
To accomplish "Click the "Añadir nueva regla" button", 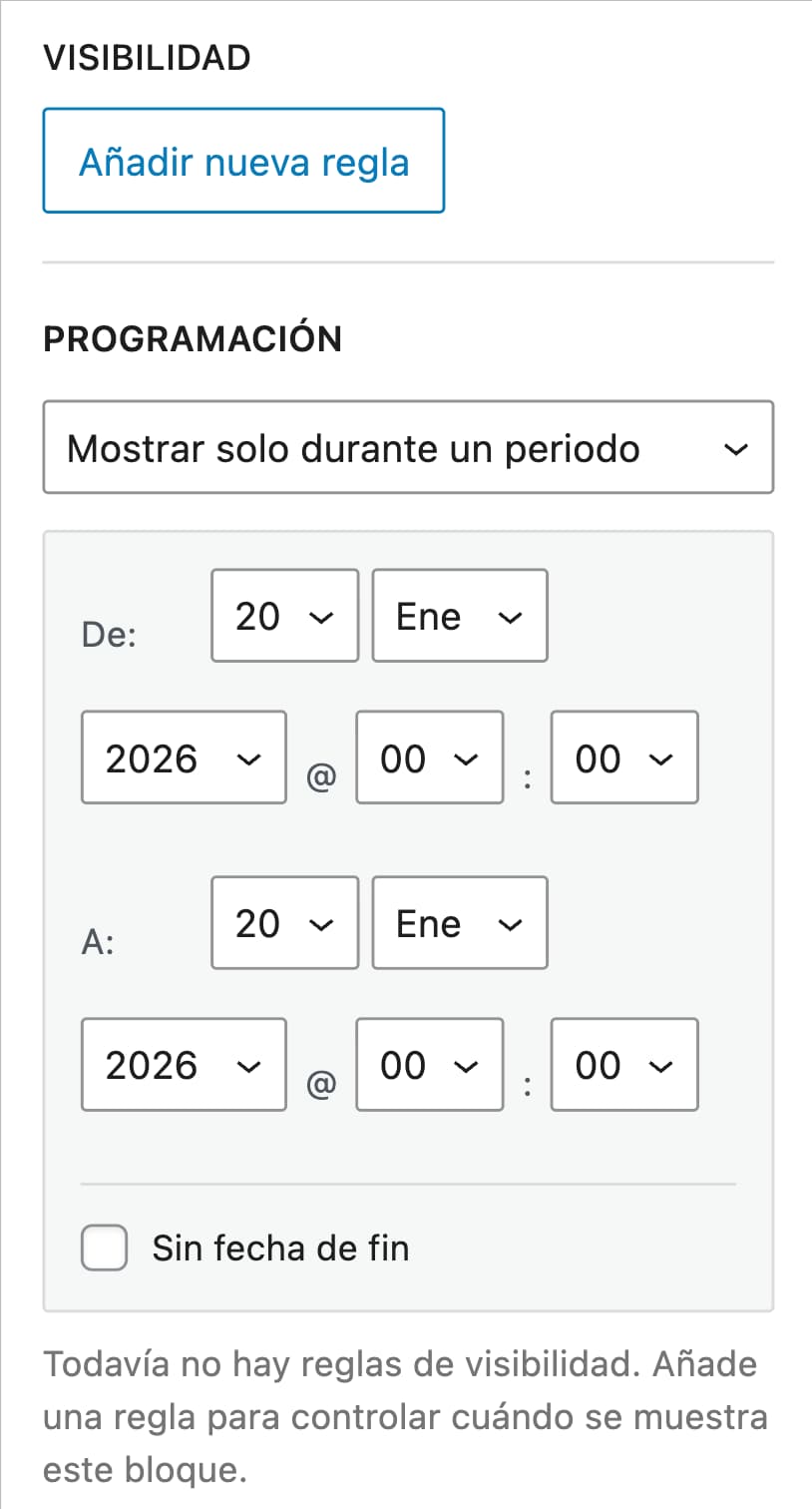I will [x=242, y=160].
